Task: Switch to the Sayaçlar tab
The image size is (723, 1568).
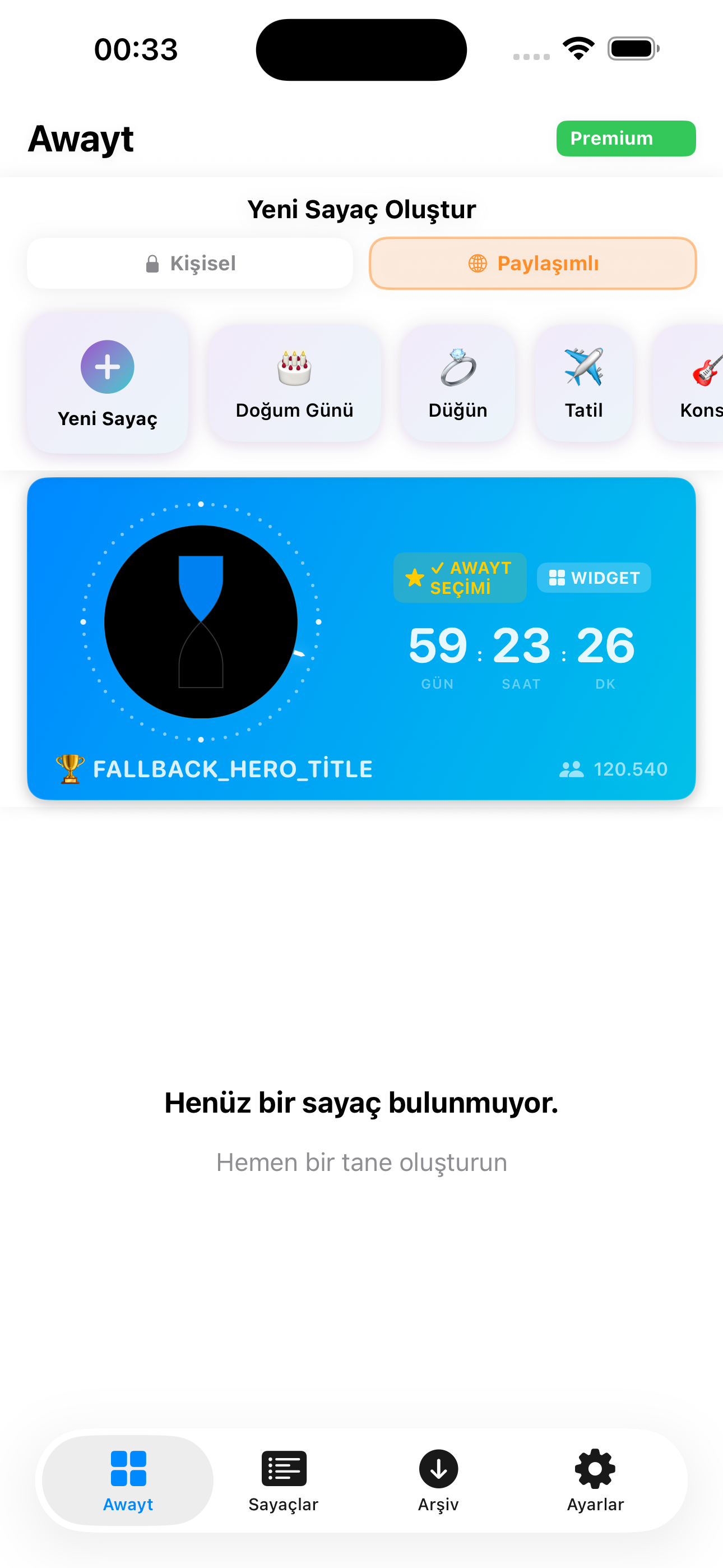Action: tap(284, 1481)
